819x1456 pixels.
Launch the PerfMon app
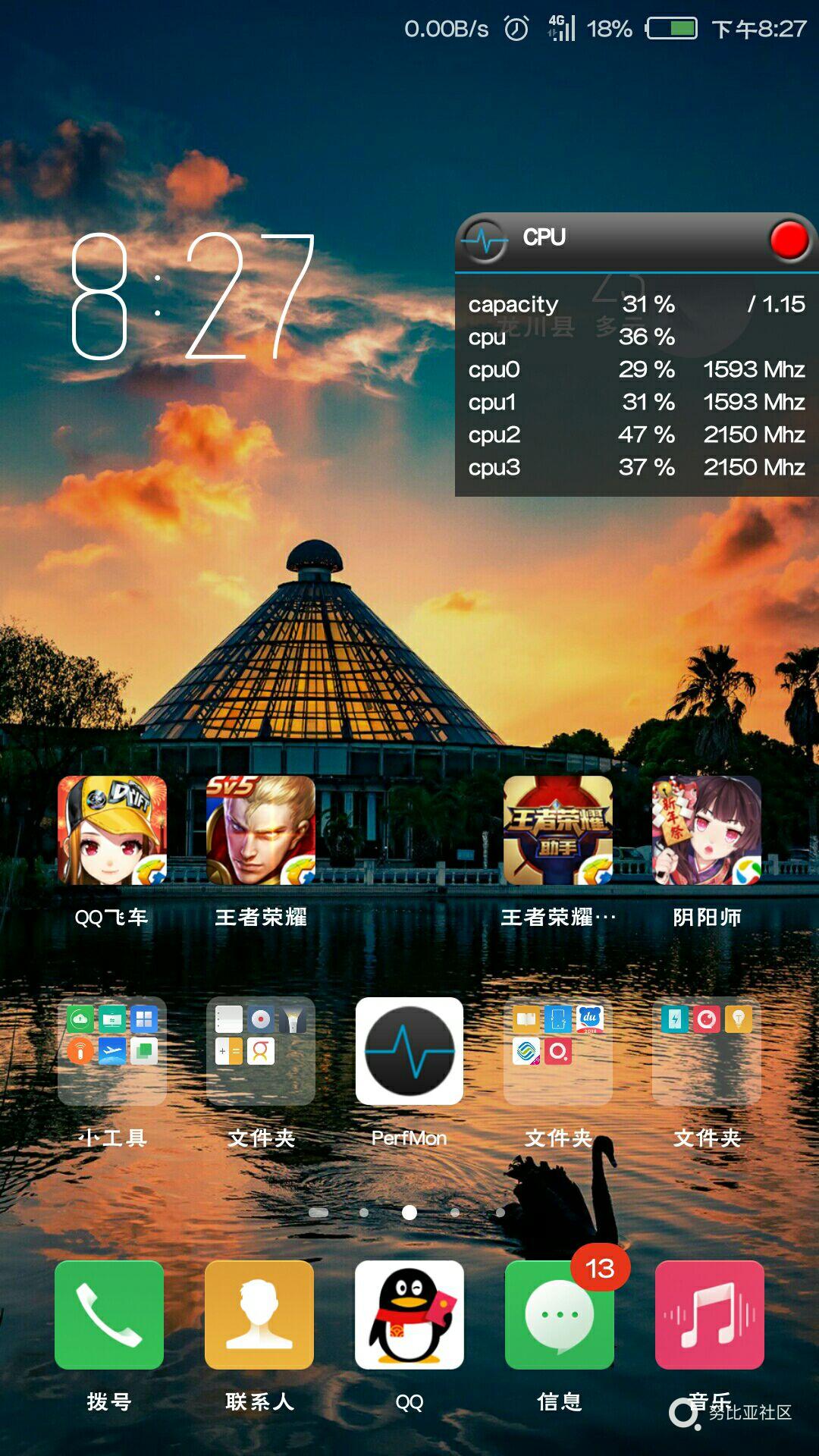(x=409, y=1050)
